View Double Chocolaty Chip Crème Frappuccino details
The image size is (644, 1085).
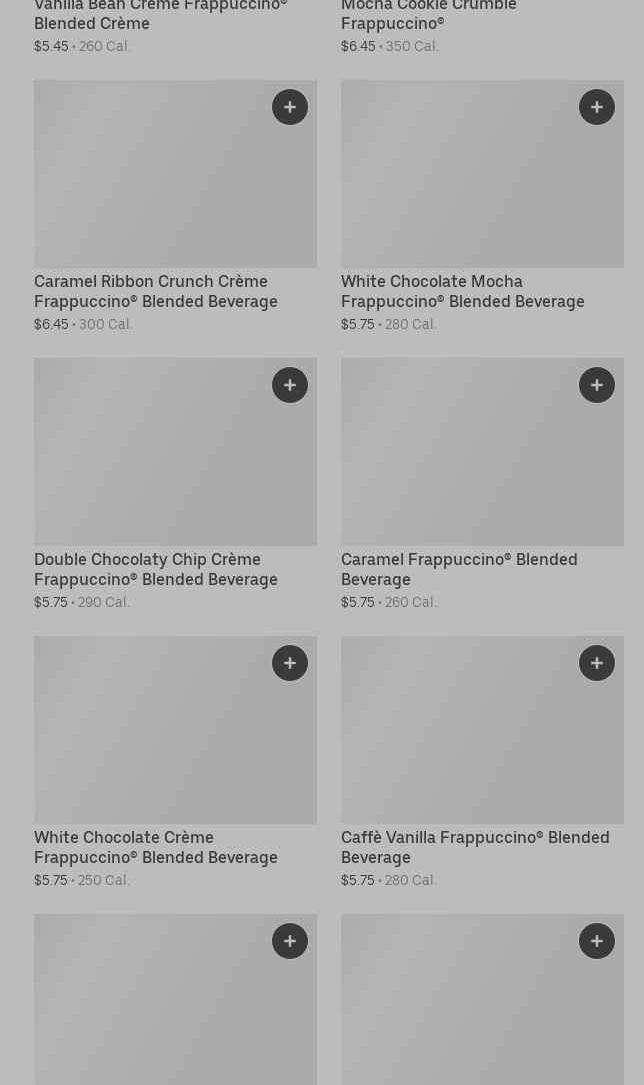pos(156,569)
